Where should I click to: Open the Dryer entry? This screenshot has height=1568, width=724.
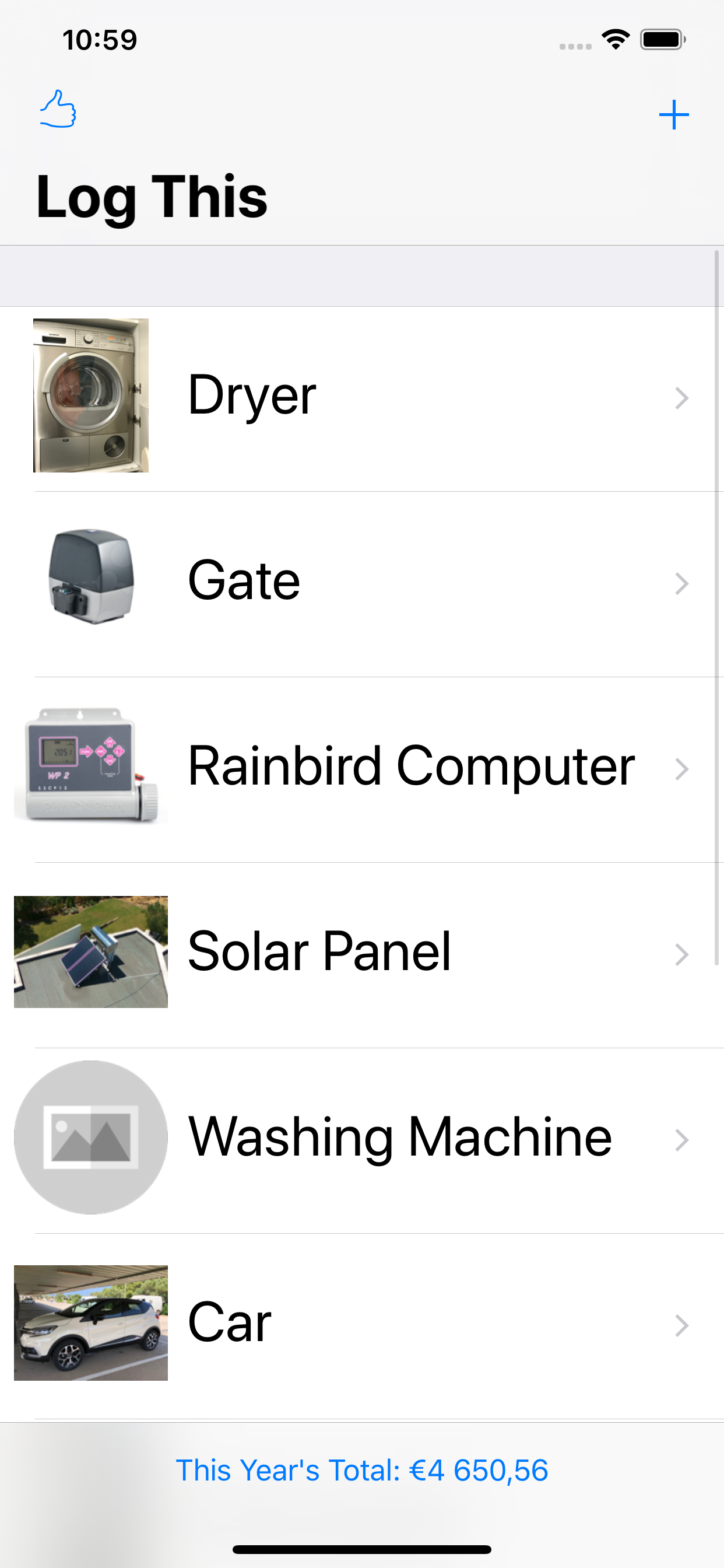tap(362, 398)
